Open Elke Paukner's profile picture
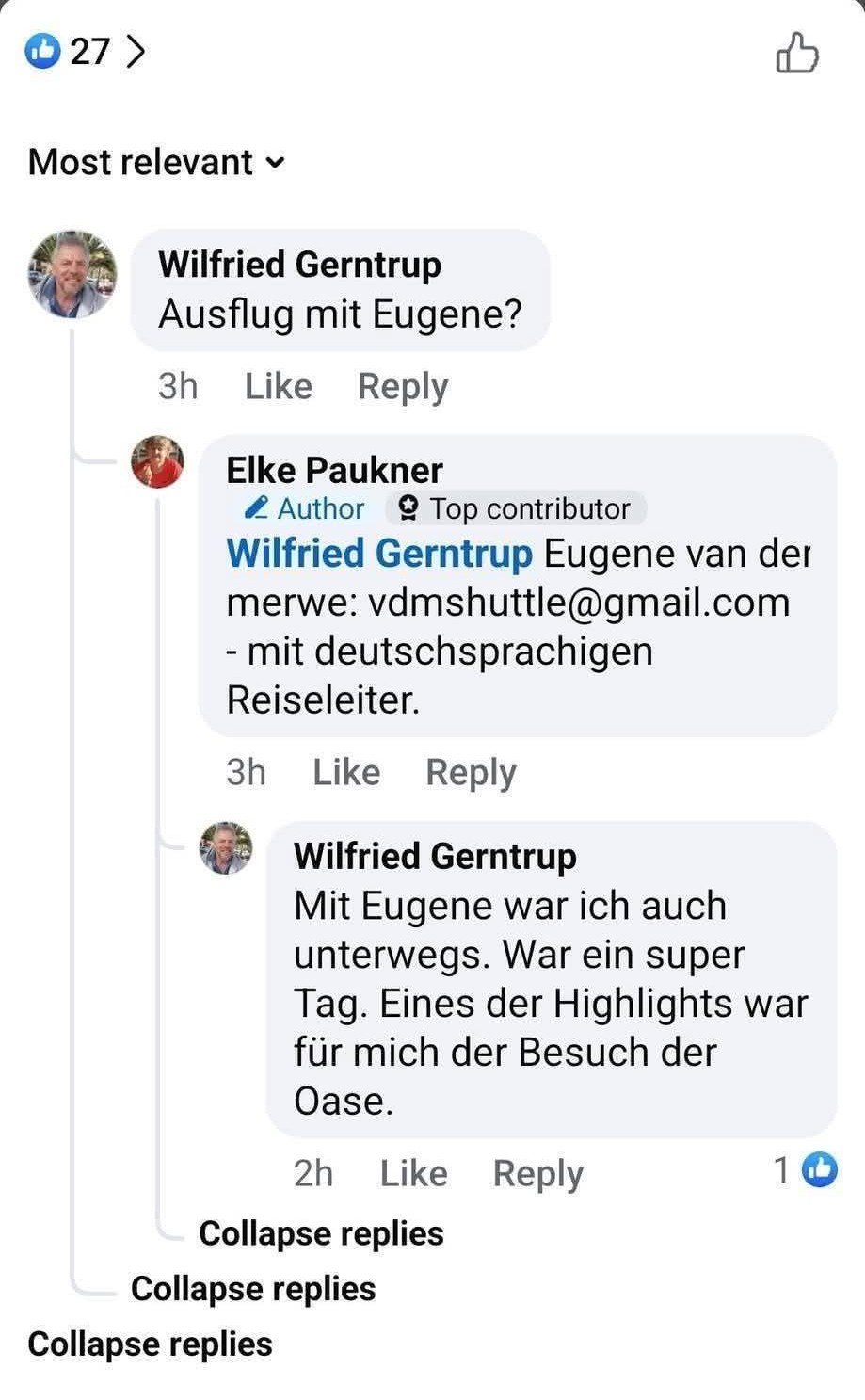Viewport: 865px width, 1400px height. point(157,461)
